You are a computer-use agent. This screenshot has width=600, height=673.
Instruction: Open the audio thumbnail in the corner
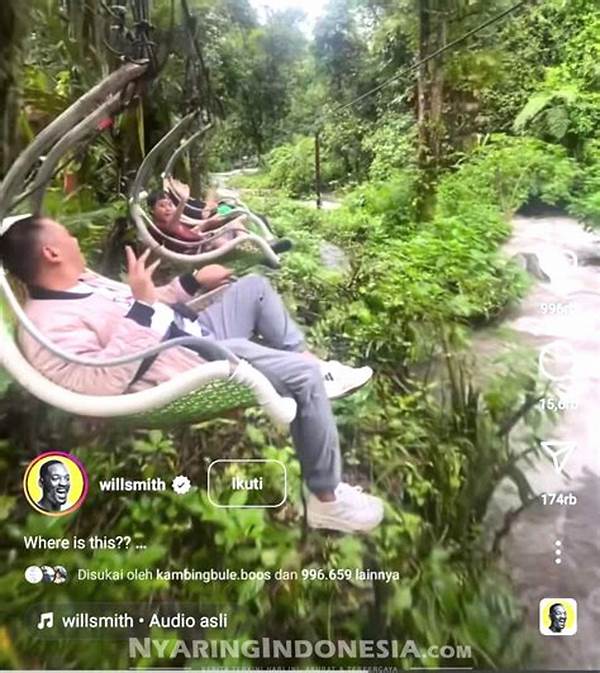click(557, 617)
